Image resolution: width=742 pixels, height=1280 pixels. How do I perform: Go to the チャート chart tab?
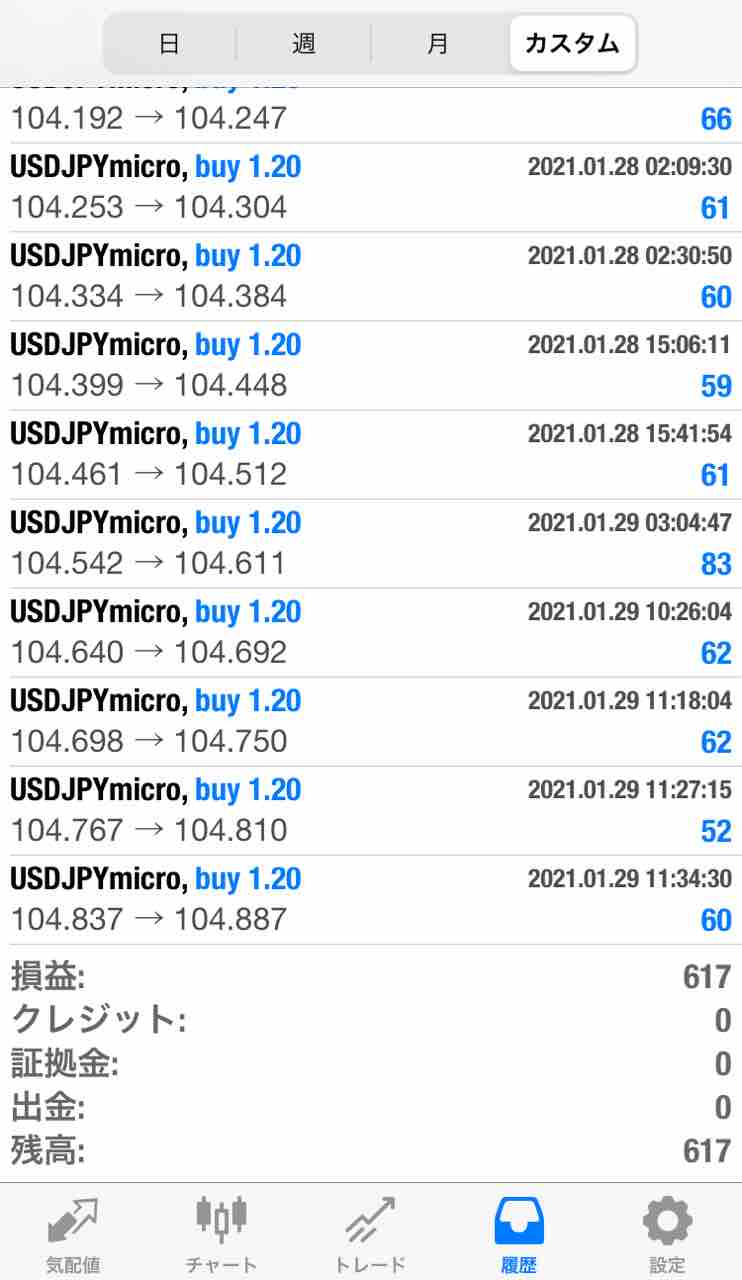[x=221, y=1232]
